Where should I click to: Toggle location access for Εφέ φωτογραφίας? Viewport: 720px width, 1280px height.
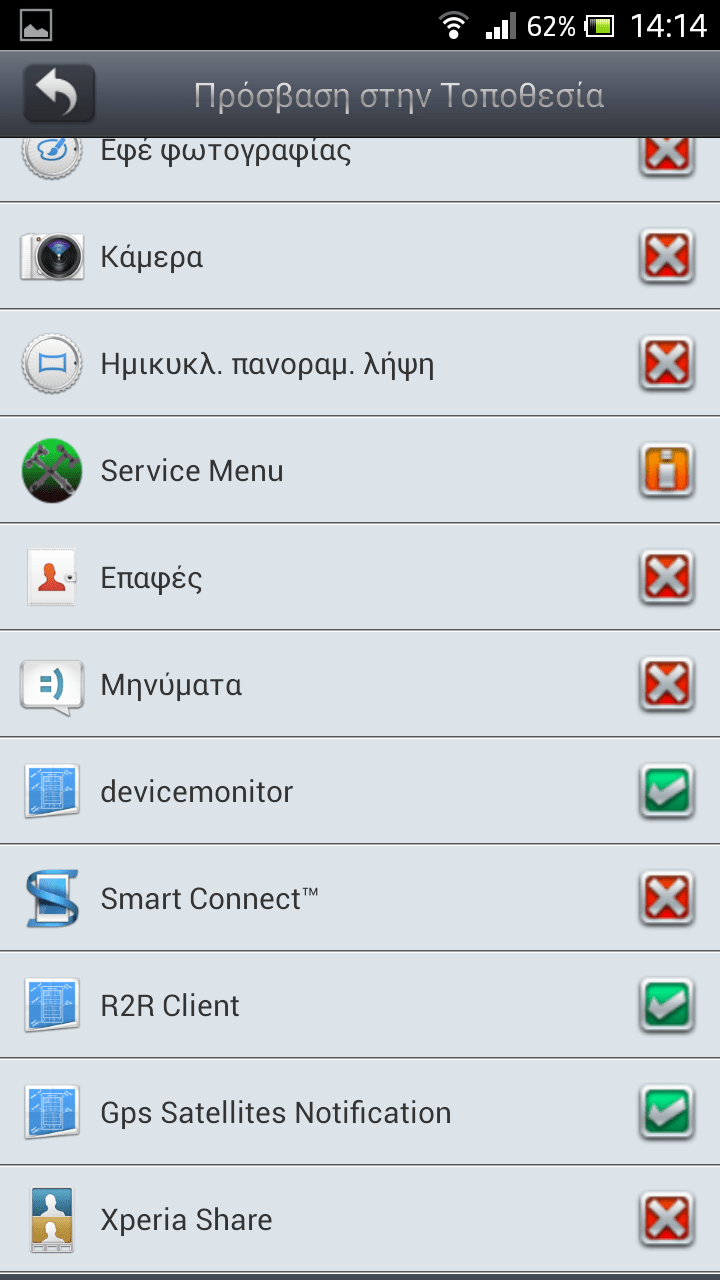click(667, 157)
